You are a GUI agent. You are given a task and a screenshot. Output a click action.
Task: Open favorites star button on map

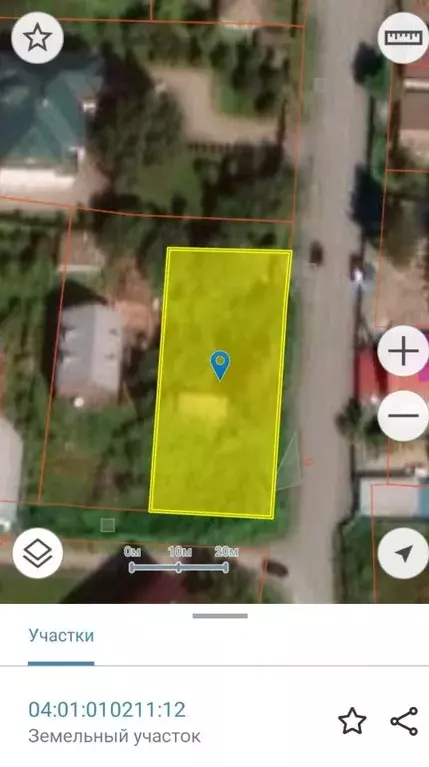coord(37,38)
